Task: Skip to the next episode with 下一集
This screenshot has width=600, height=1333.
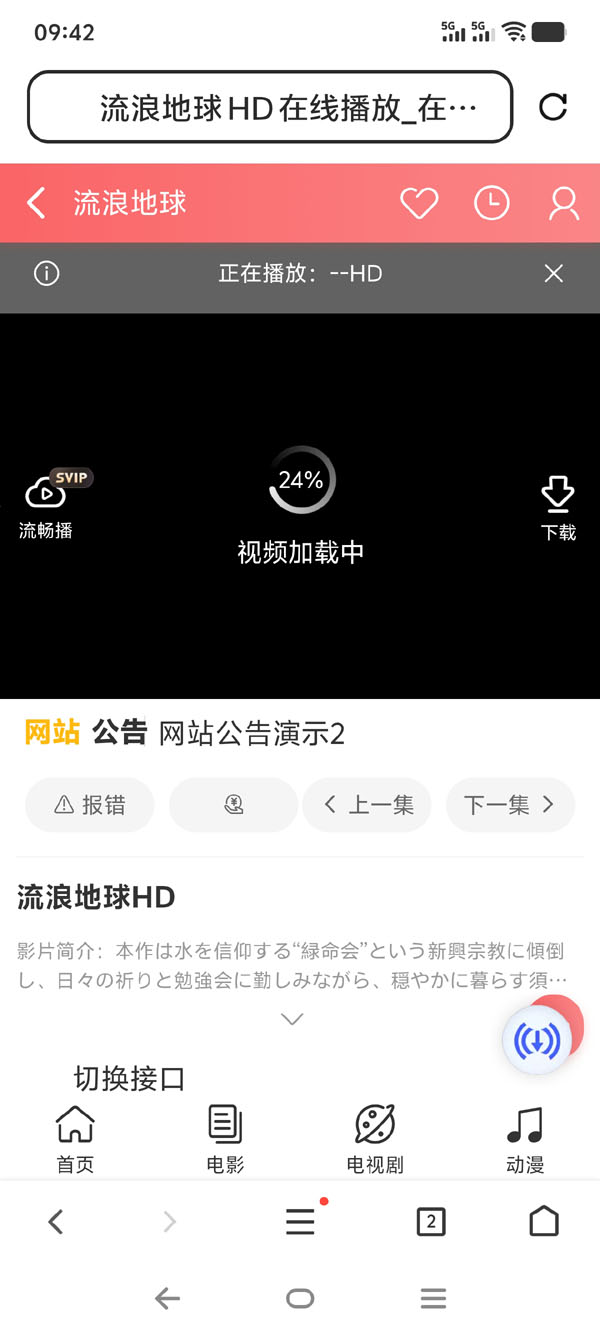Action: point(509,805)
